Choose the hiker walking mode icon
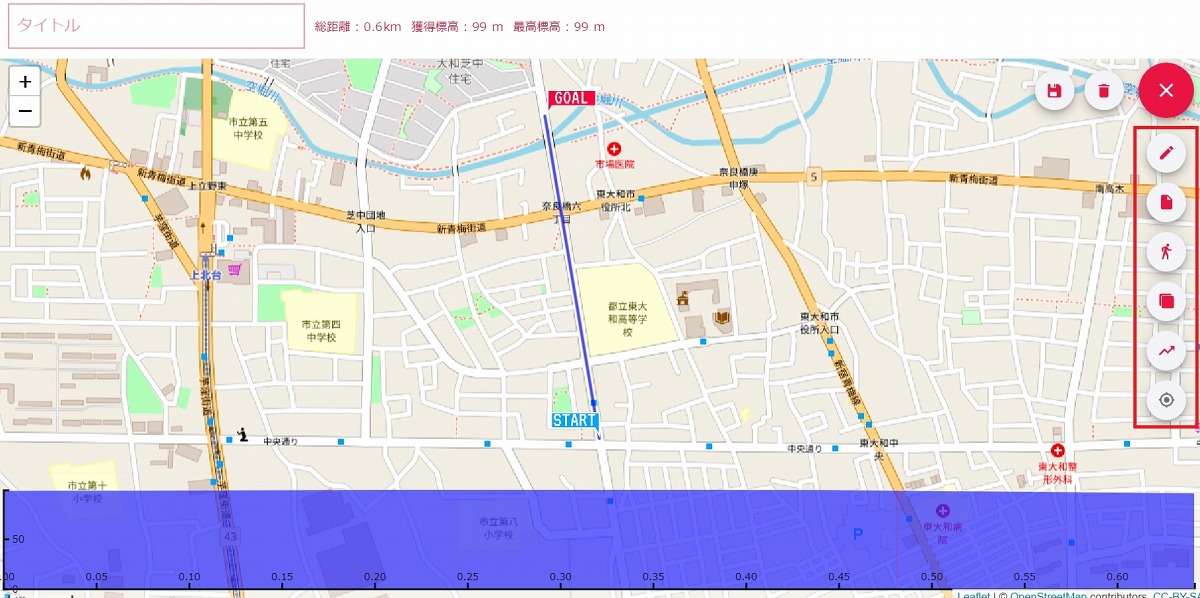Image resolution: width=1200 pixels, height=598 pixels. pyautogui.click(x=1166, y=252)
